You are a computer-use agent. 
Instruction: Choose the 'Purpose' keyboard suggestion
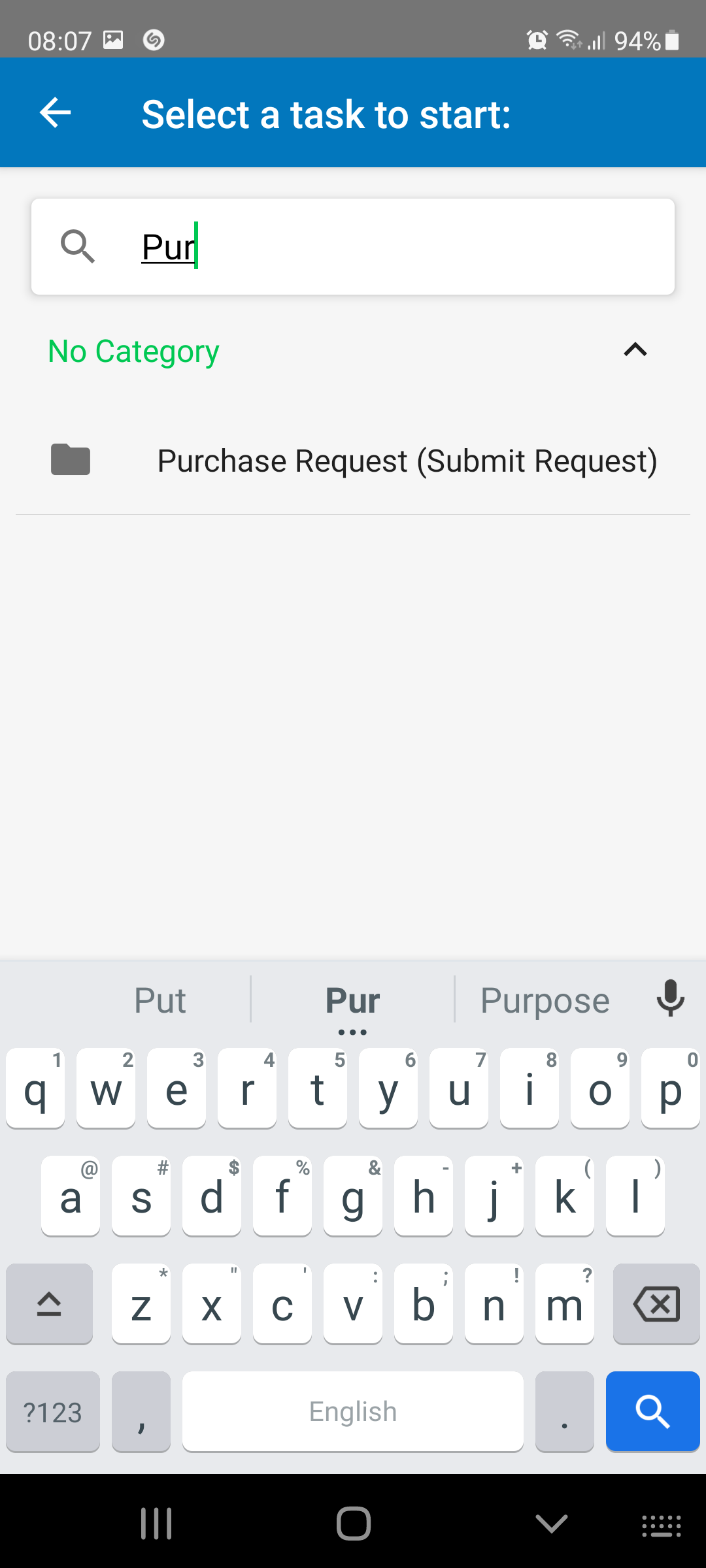pos(545,1000)
